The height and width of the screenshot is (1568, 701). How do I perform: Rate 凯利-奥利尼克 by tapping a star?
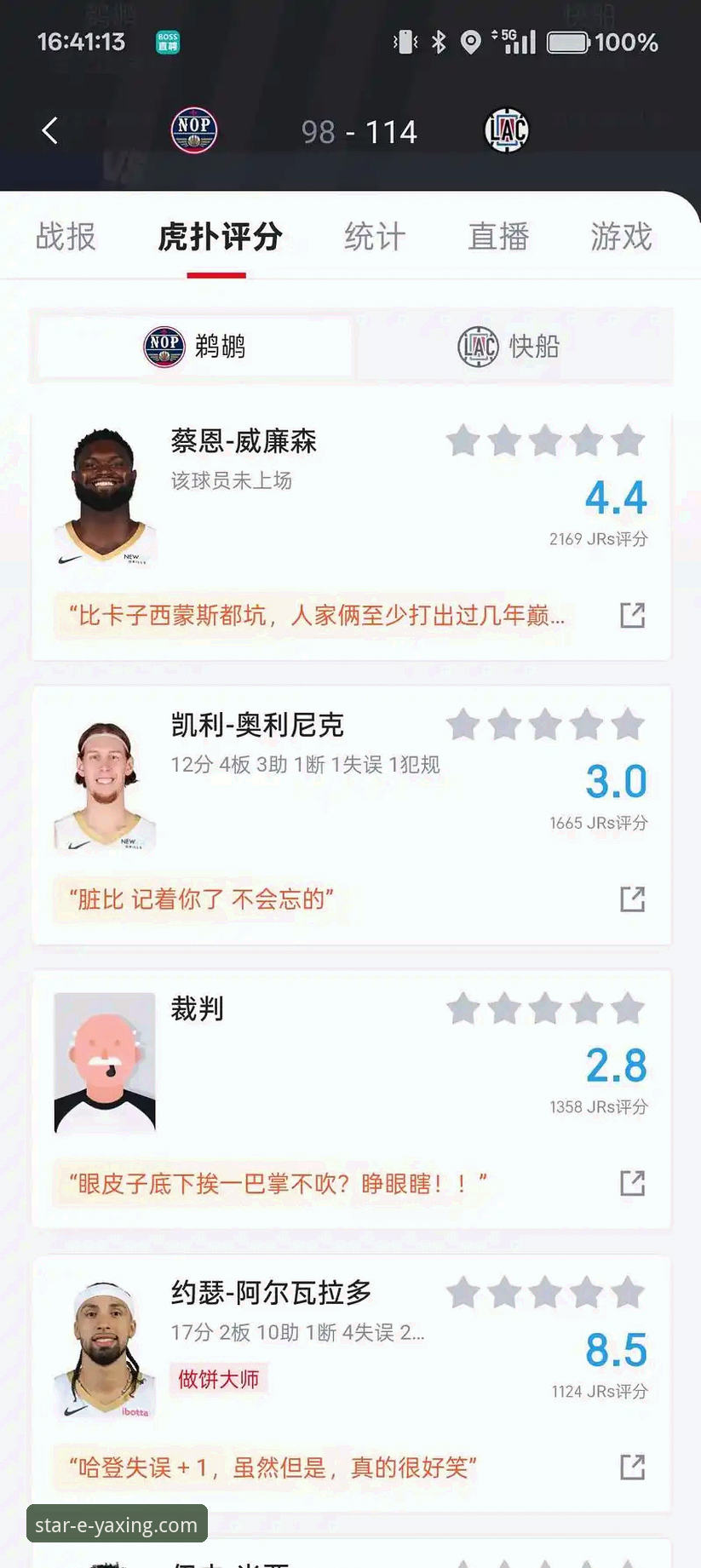(545, 725)
